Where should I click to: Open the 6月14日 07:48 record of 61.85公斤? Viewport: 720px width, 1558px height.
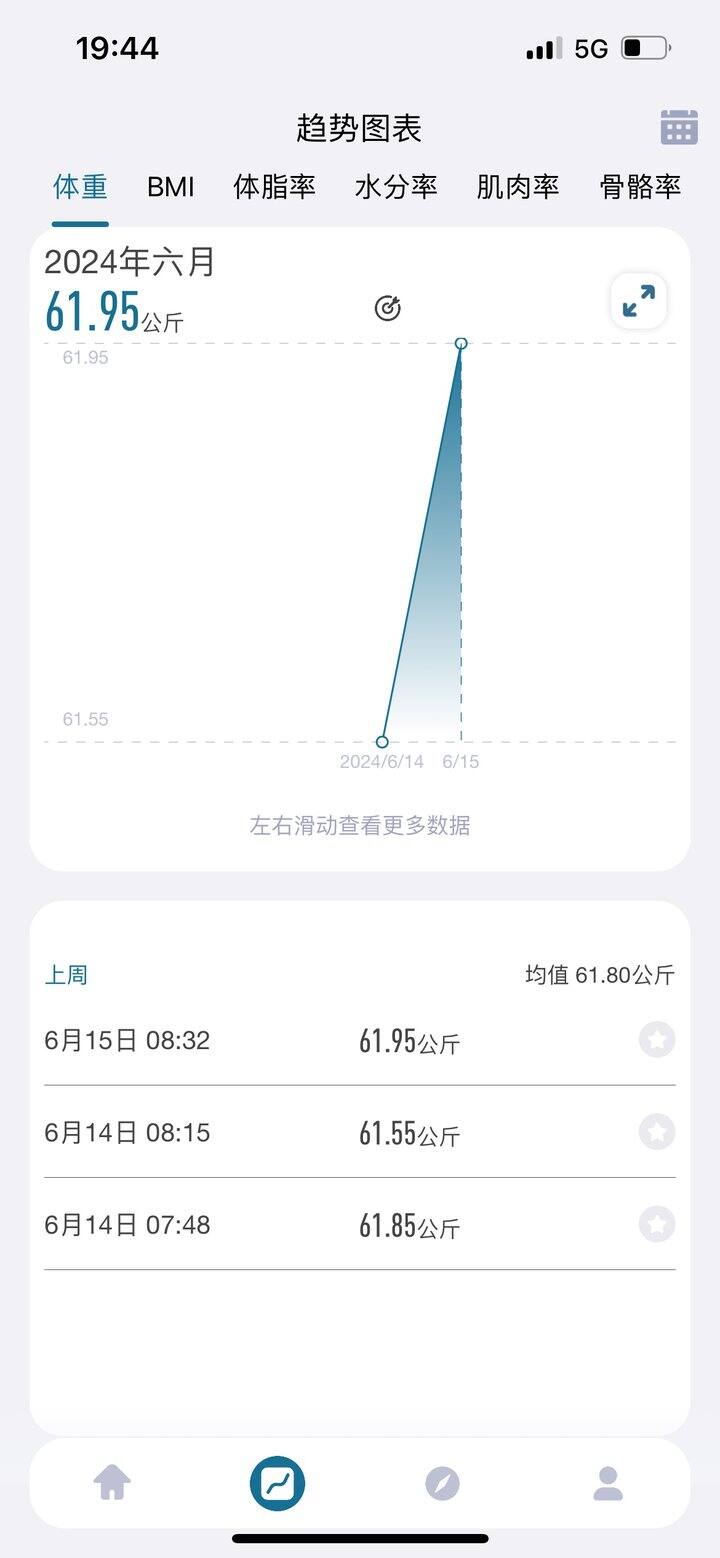tap(360, 1224)
